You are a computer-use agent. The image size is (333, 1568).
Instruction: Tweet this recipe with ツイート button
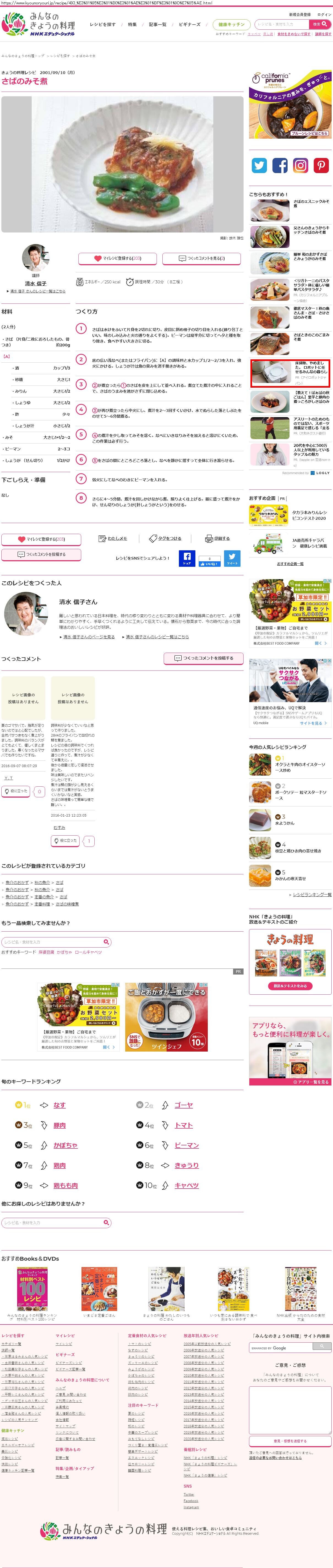(x=232, y=558)
